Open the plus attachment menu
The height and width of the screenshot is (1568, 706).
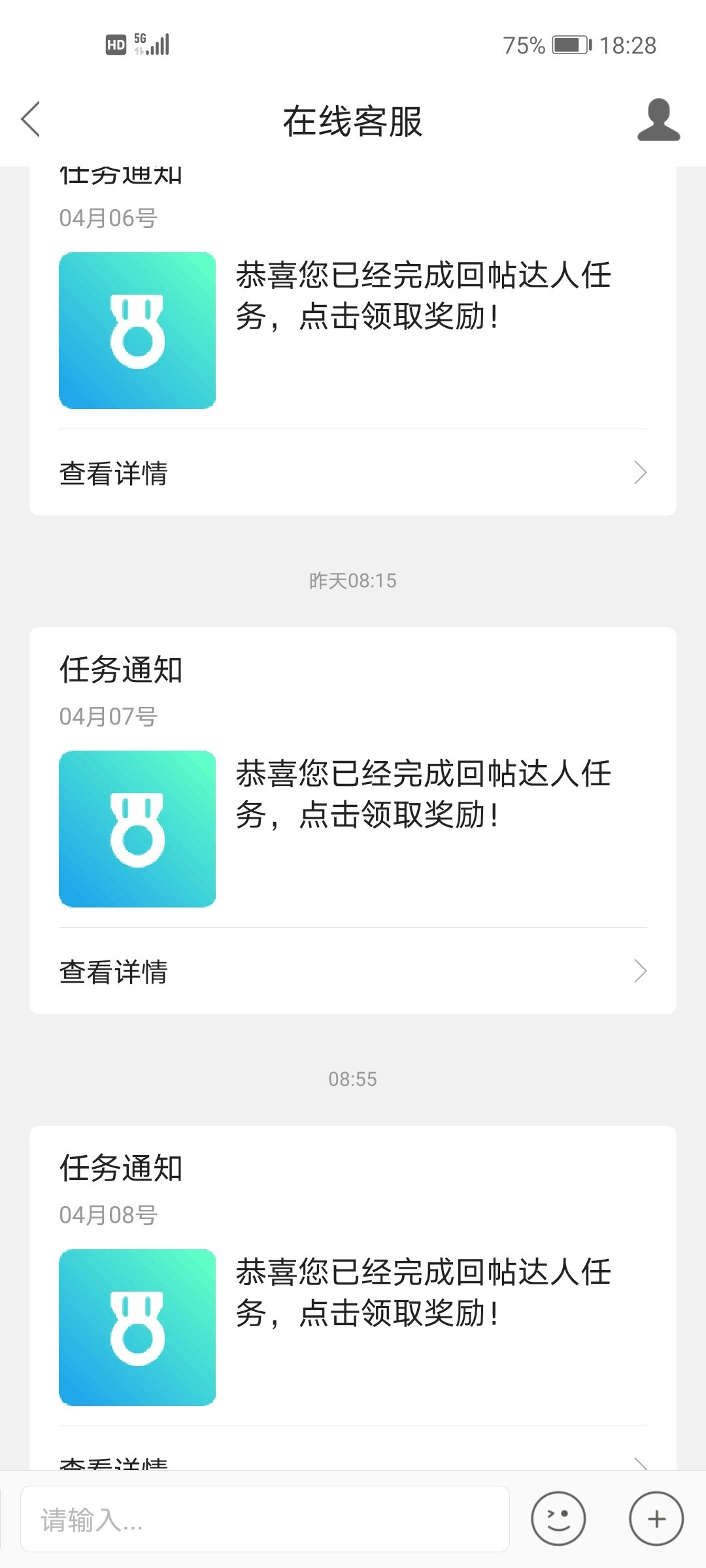click(x=656, y=1519)
